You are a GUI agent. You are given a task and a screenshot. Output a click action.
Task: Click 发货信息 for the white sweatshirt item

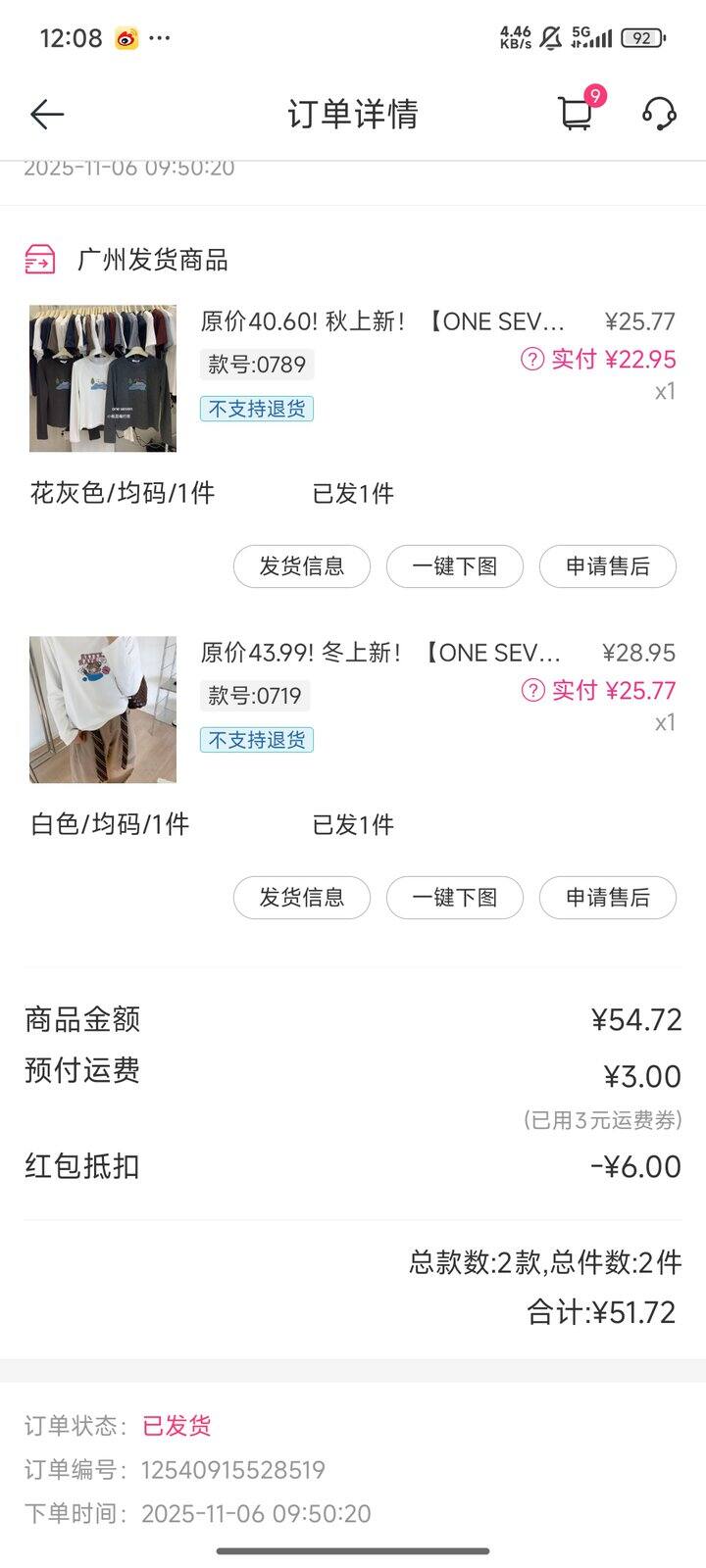302,897
